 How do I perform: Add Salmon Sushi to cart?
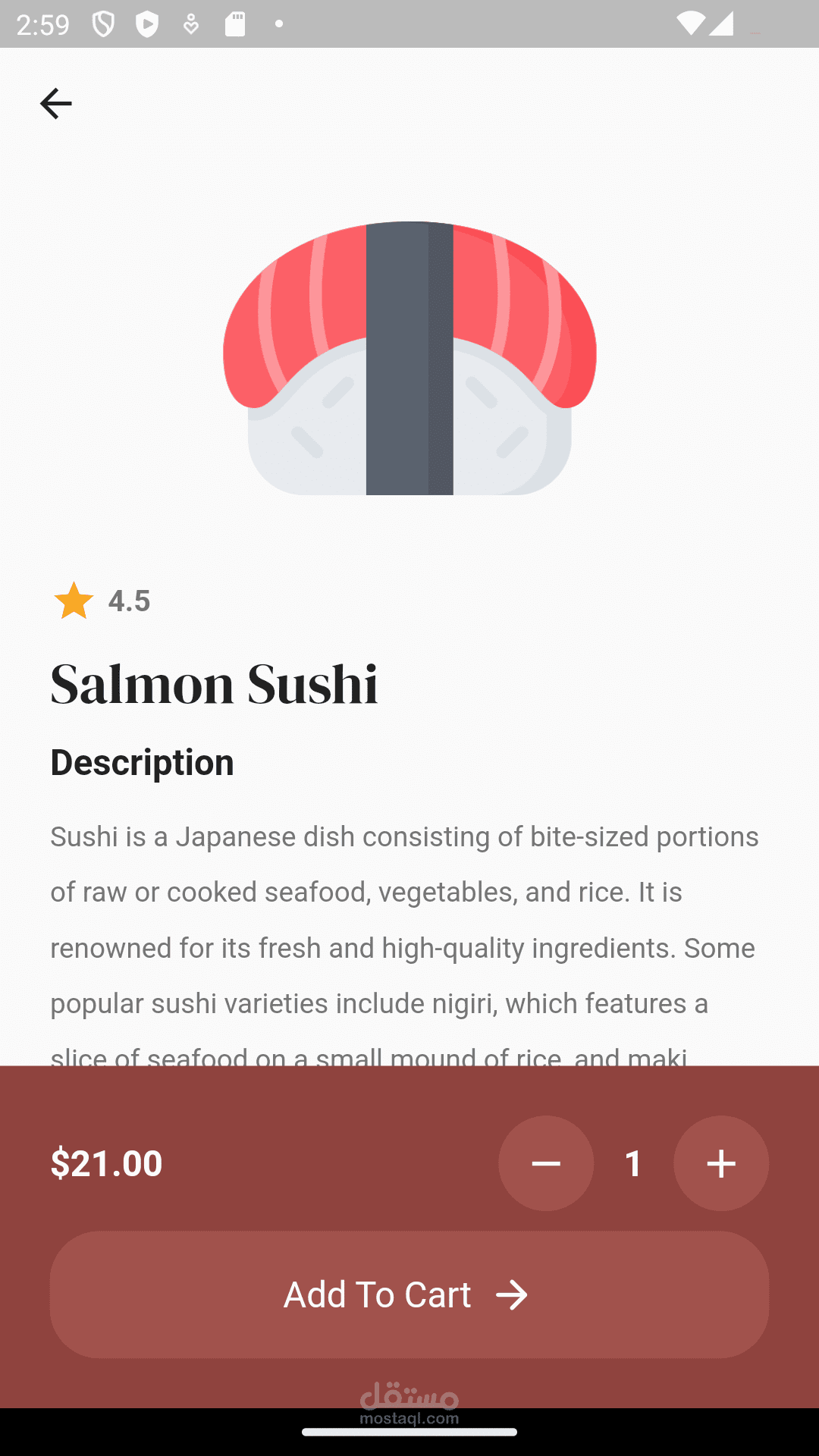tap(409, 1294)
